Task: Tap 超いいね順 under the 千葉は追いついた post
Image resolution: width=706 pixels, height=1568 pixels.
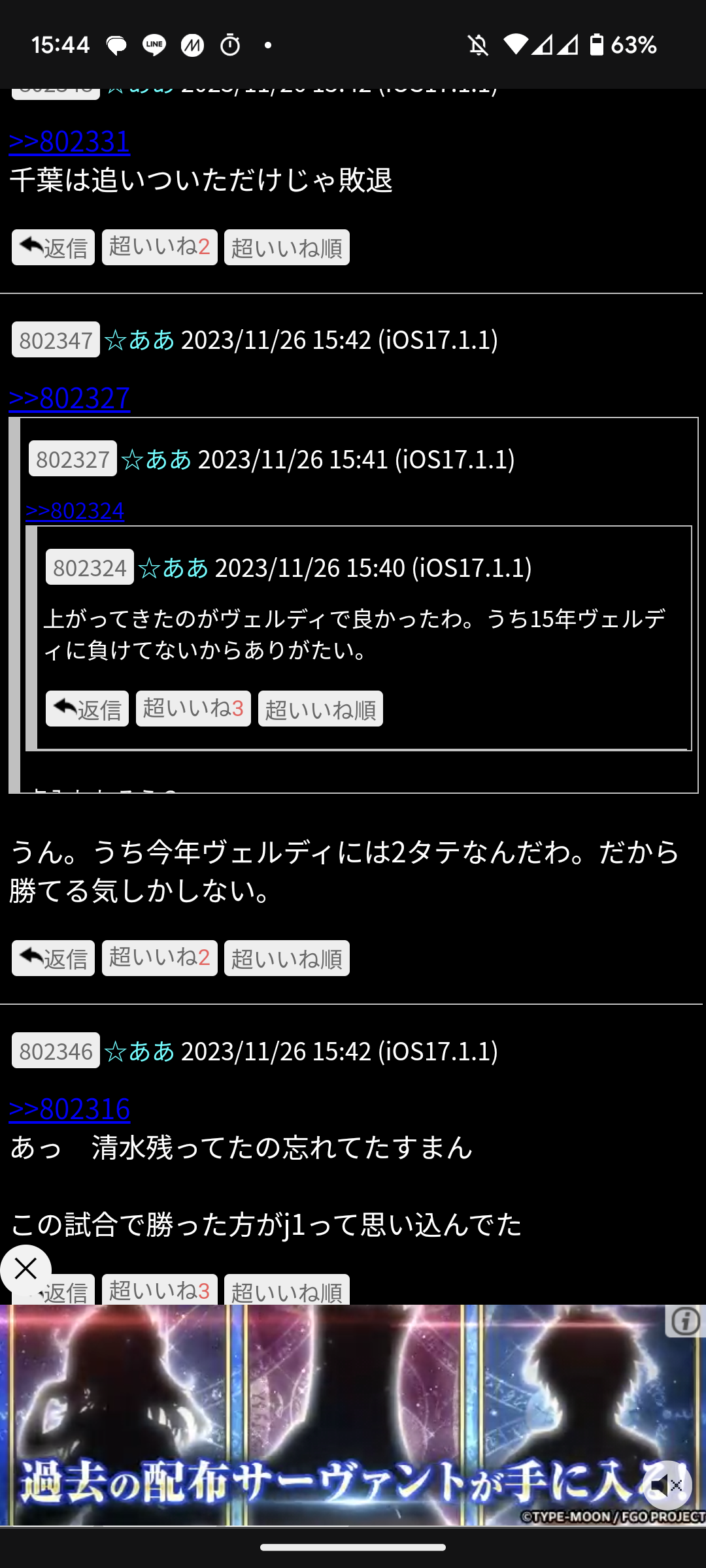Action: click(286, 248)
